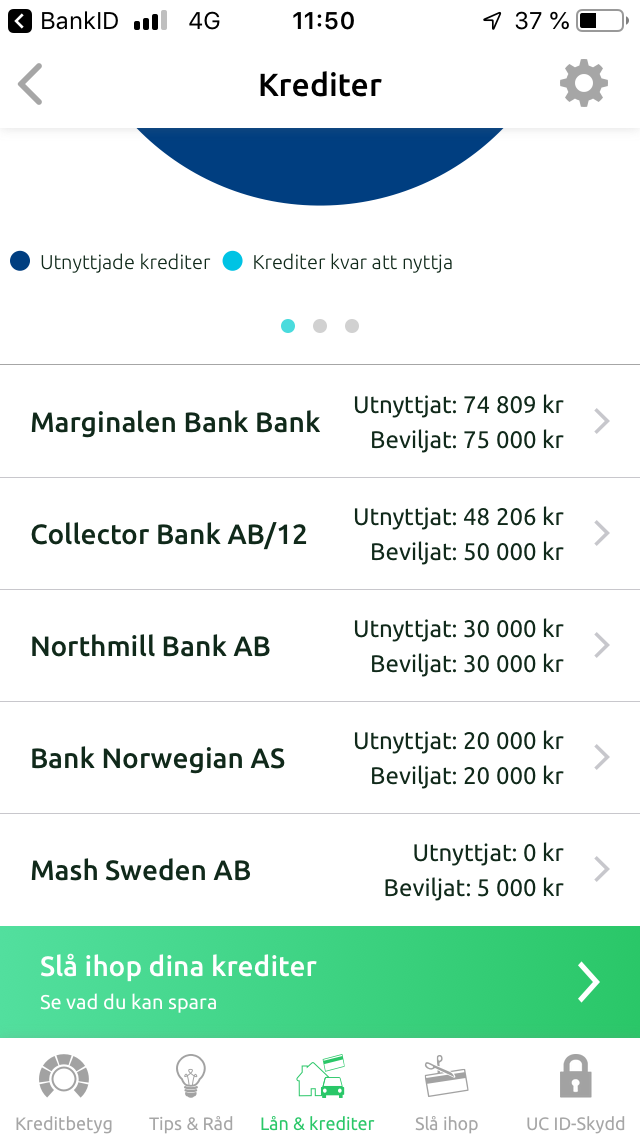The height and width of the screenshot is (1136, 640).
Task: Open the Tips & Råd tab
Action: click(191, 1092)
